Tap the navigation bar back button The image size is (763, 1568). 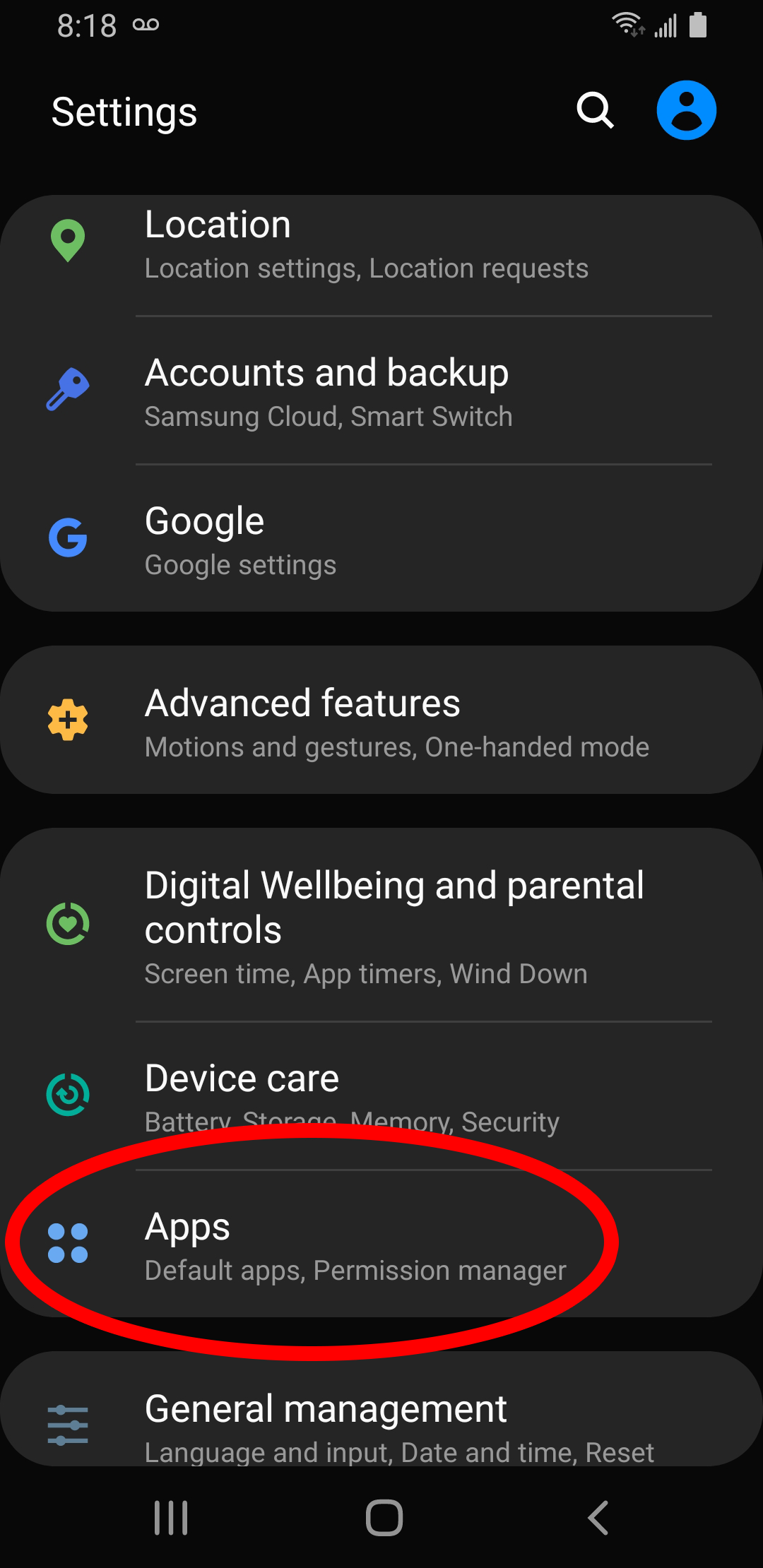[598, 1518]
